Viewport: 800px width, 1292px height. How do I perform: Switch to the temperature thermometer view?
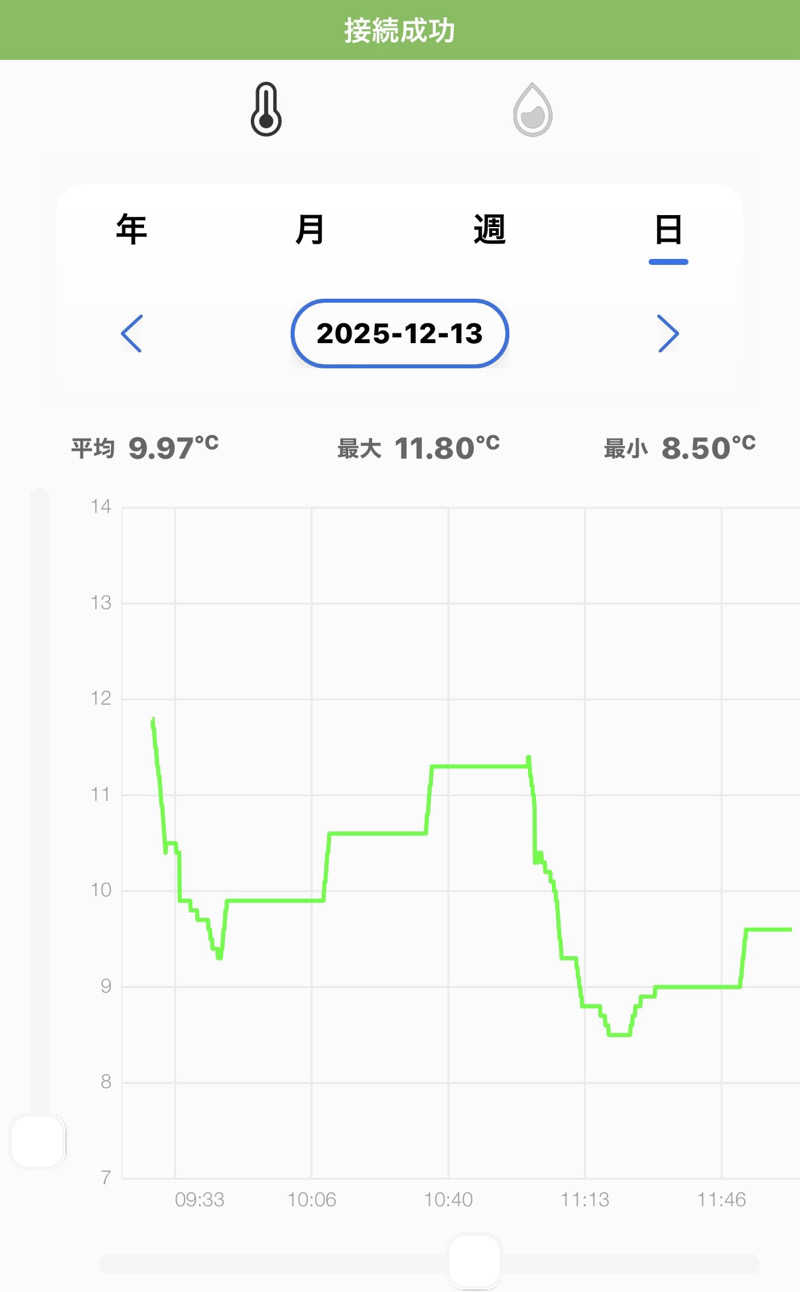(x=266, y=110)
